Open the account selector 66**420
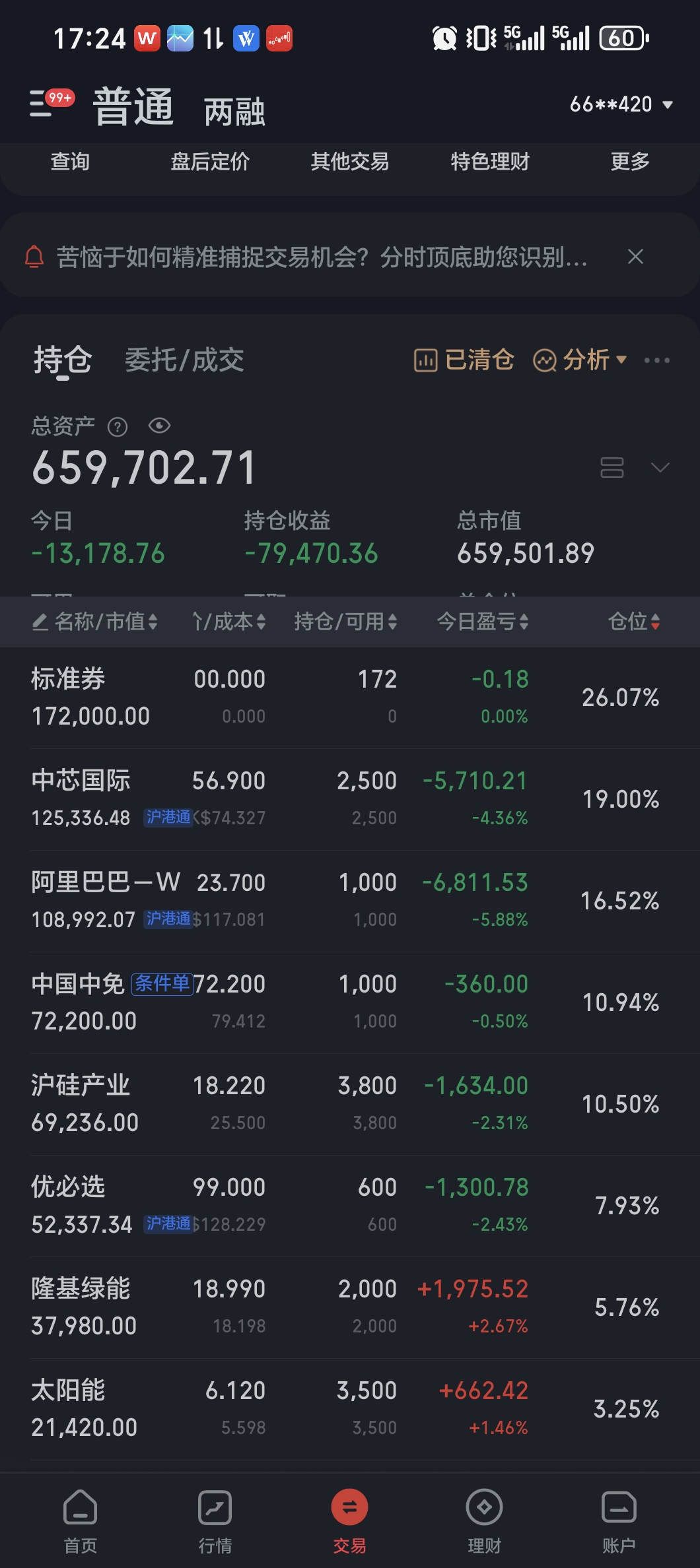Image resolution: width=700 pixels, height=1568 pixels. tap(621, 104)
